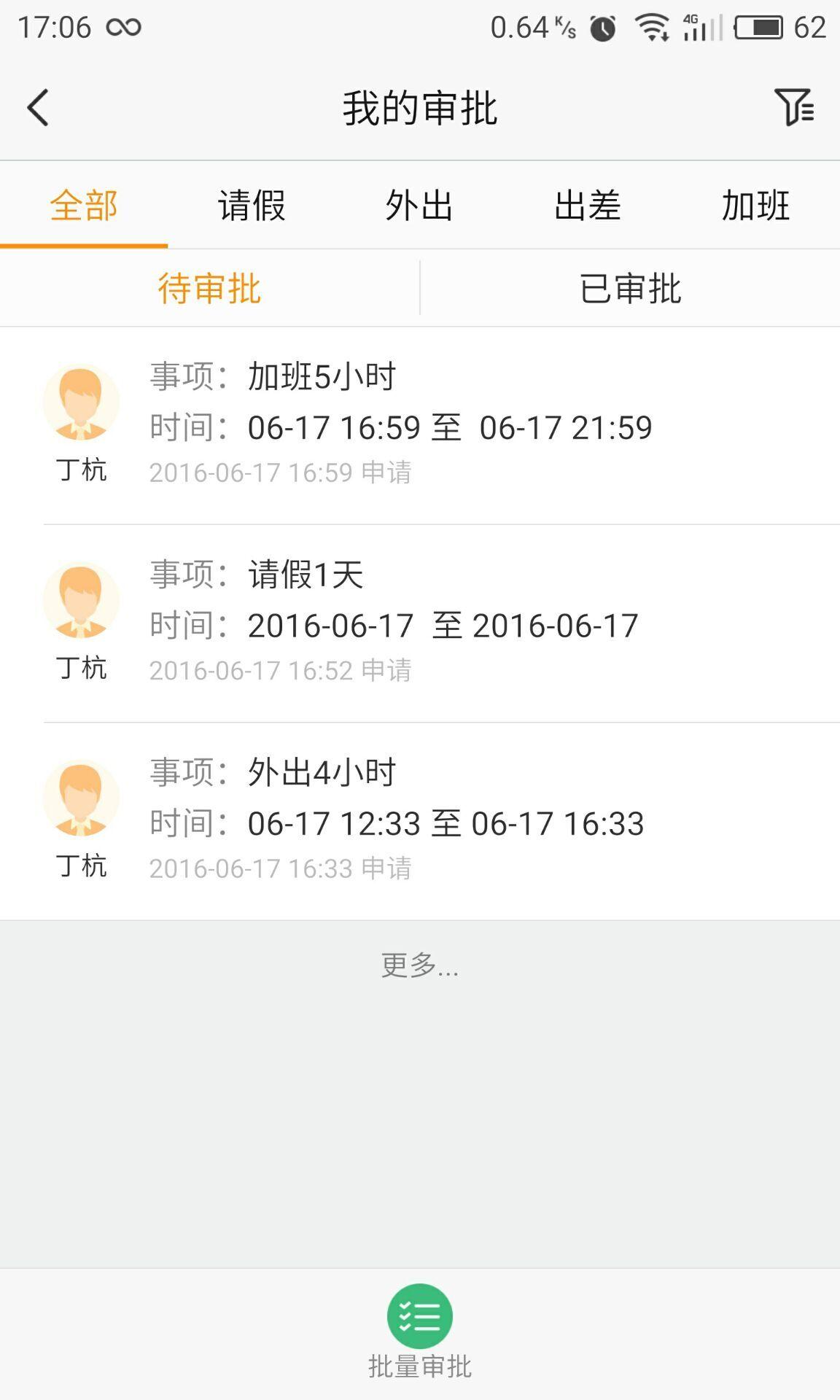View the 加班 tab
The height and width of the screenshot is (1400, 840).
[755, 205]
